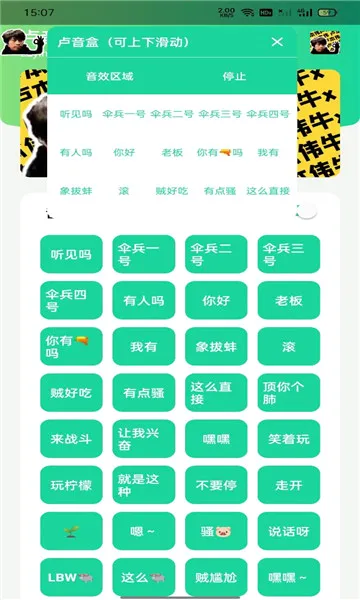Tap the 让我兴奋 sound button

click(144, 439)
